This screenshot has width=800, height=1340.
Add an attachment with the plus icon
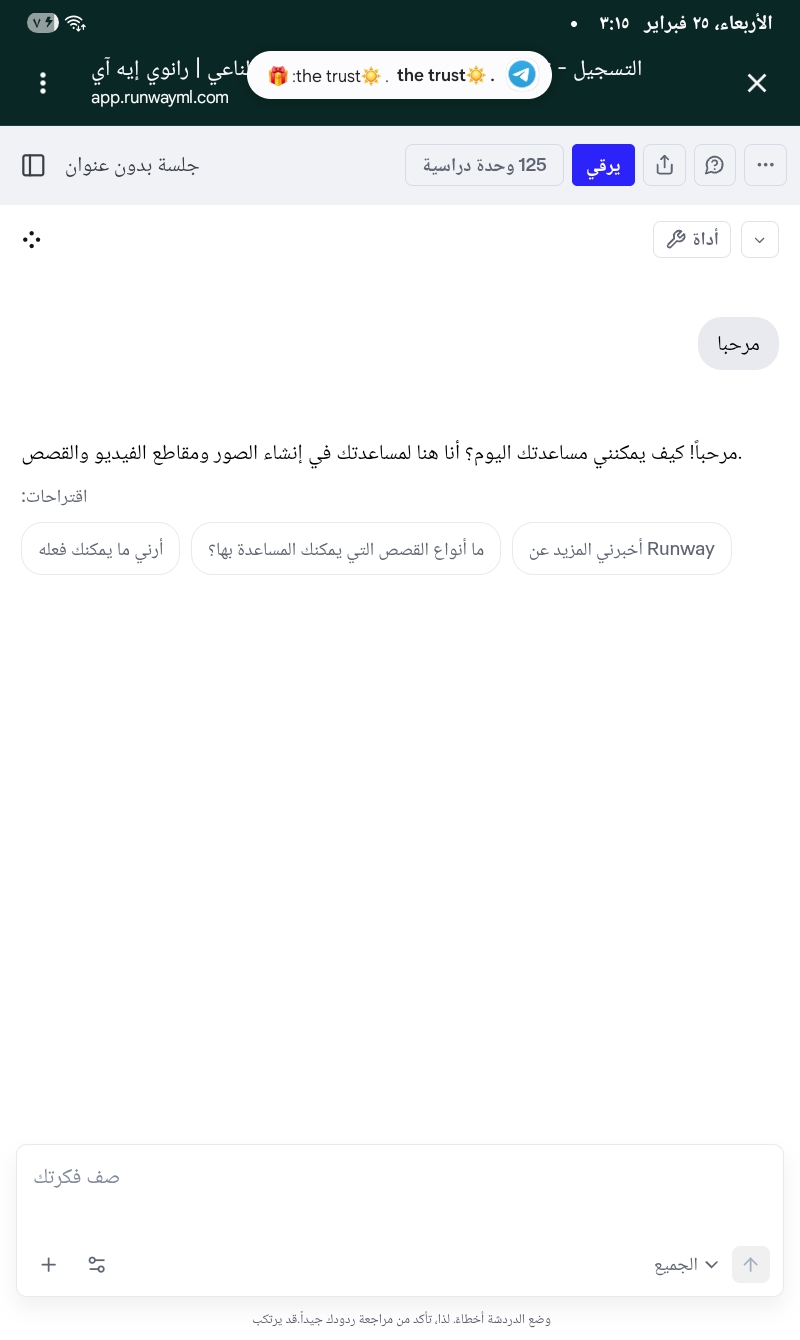coord(49,1264)
